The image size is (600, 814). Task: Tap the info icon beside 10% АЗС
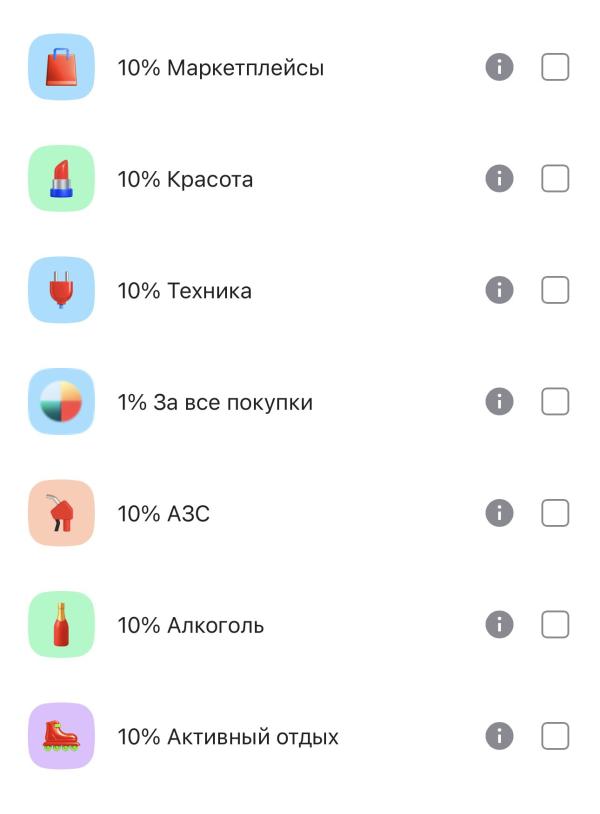(x=499, y=513)
